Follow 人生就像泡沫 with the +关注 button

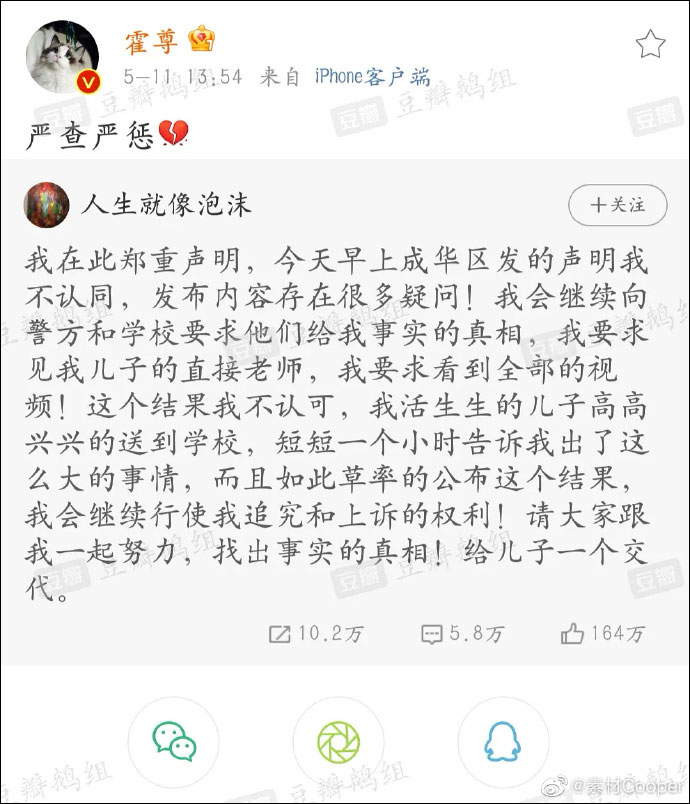(618, 205)
